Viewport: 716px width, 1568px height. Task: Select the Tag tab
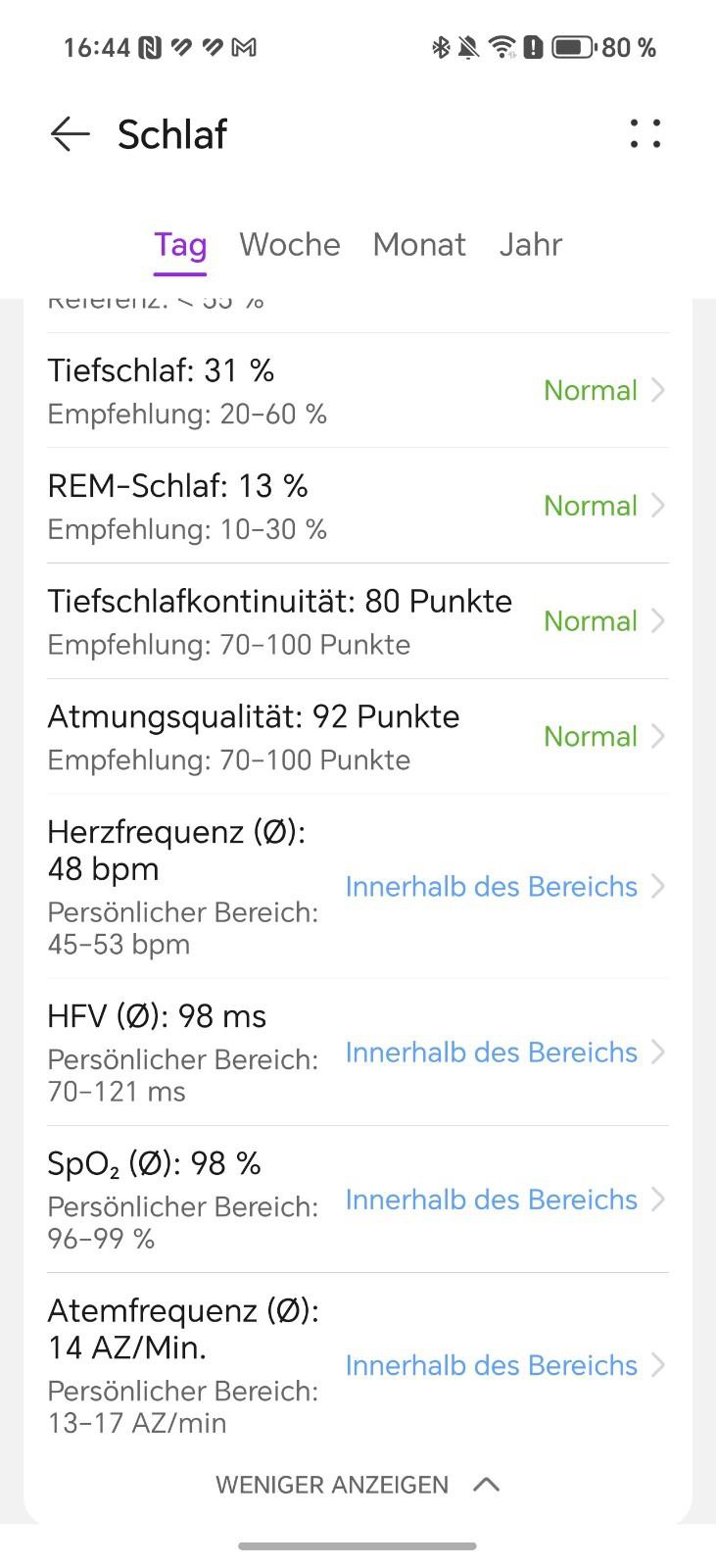coord(180,245)
